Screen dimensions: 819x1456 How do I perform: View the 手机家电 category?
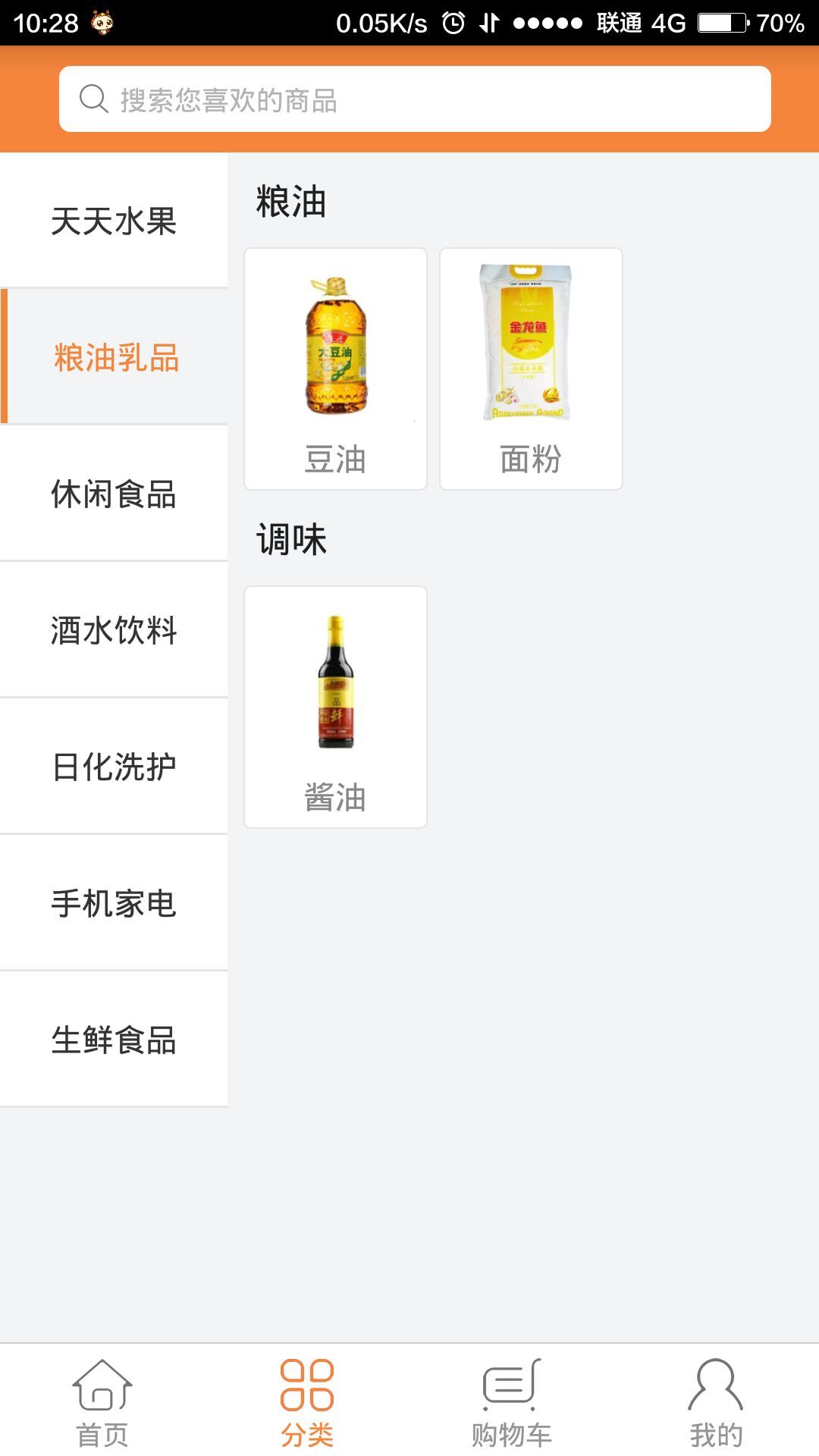click(x=114, y=903)
